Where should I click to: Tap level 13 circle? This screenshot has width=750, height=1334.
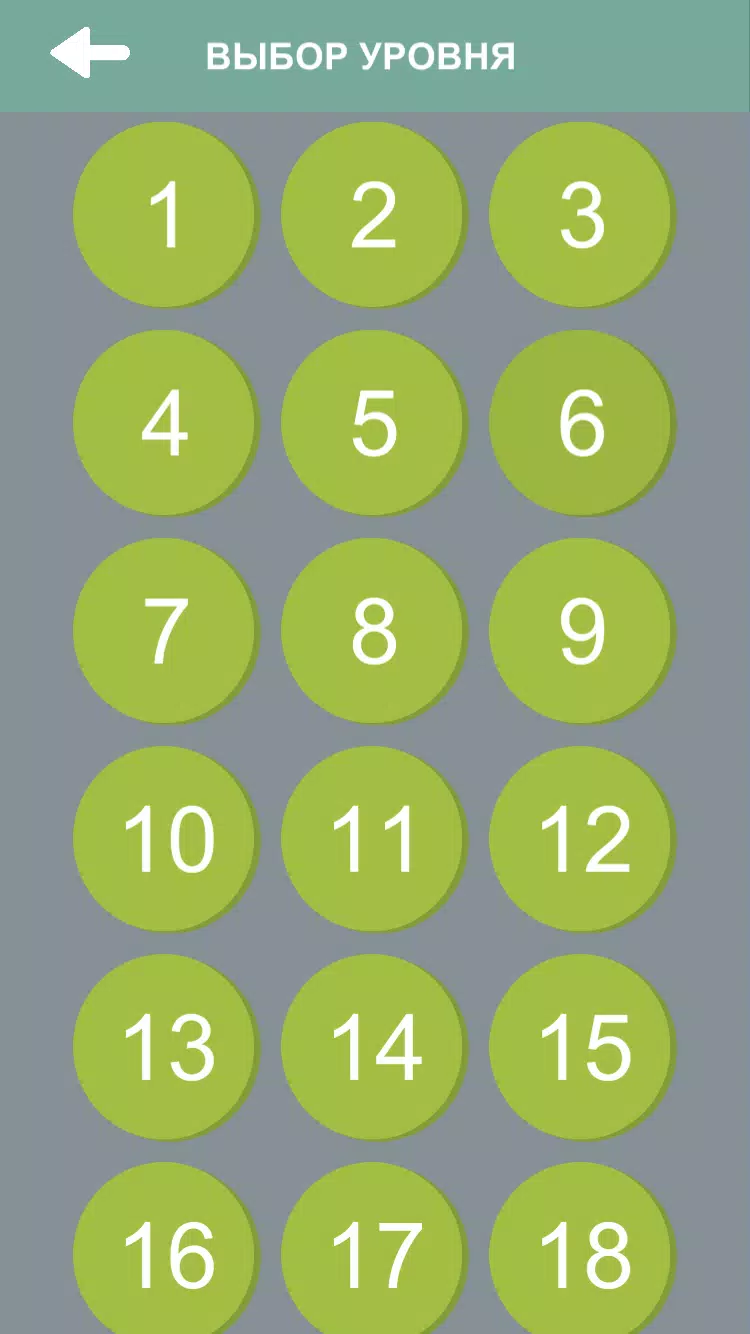click(x=165, y=1046)
